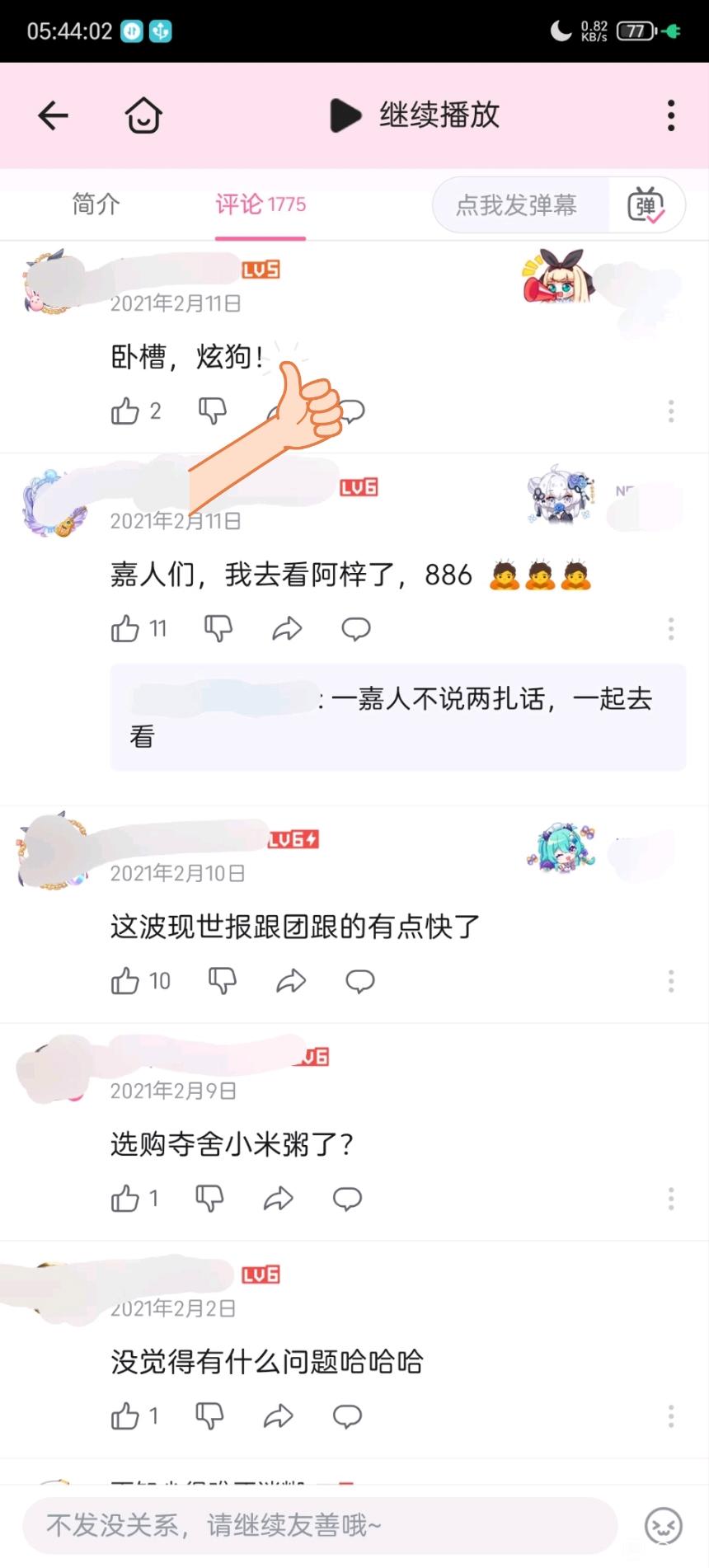Dislike the comment 嘉人们，我去看阿梓了
This screenshot has height=1568, width=709.
218,628
